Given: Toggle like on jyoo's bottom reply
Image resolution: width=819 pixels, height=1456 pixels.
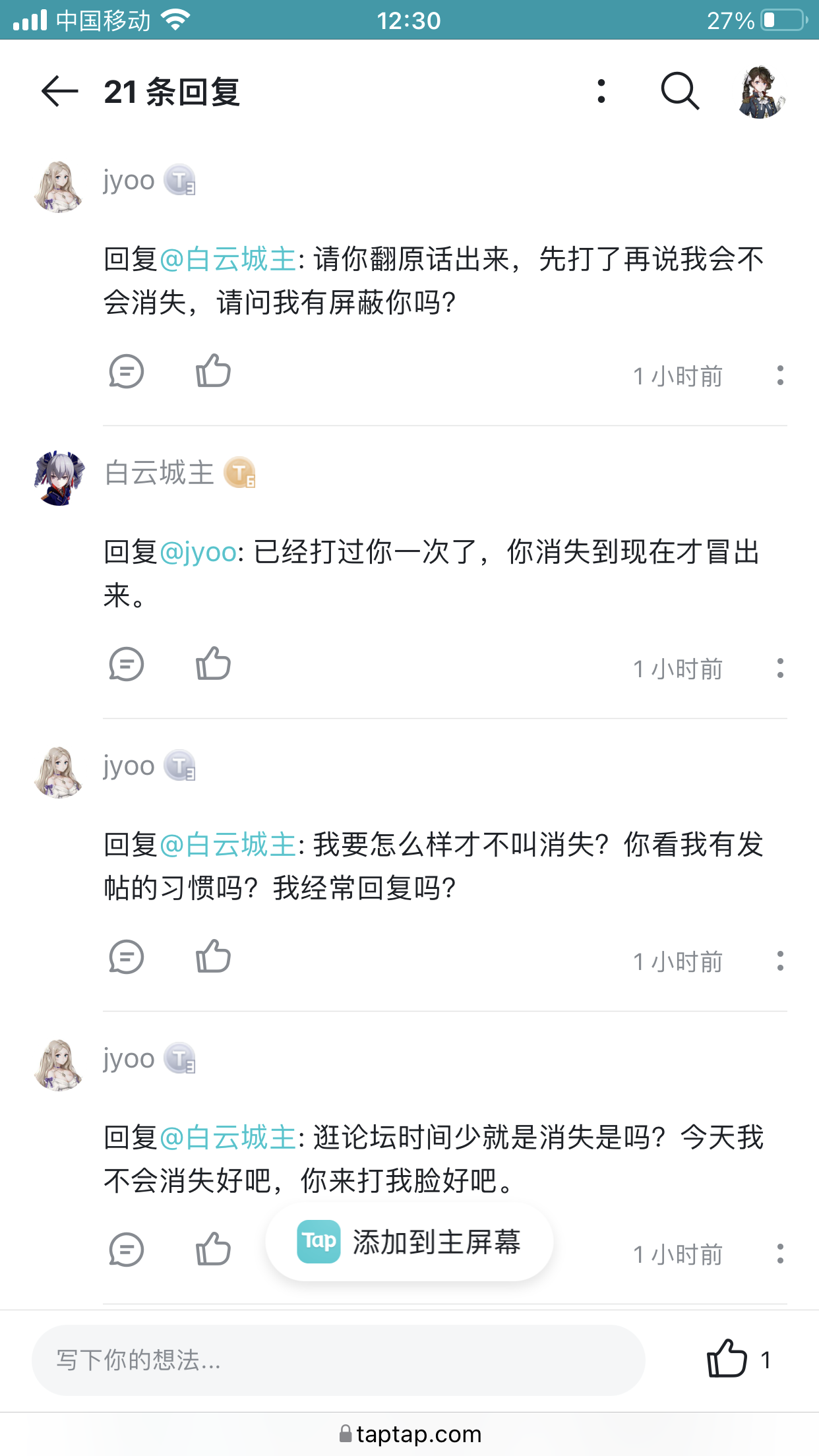Looking at the screenshot, I should tap(212, 1248).
